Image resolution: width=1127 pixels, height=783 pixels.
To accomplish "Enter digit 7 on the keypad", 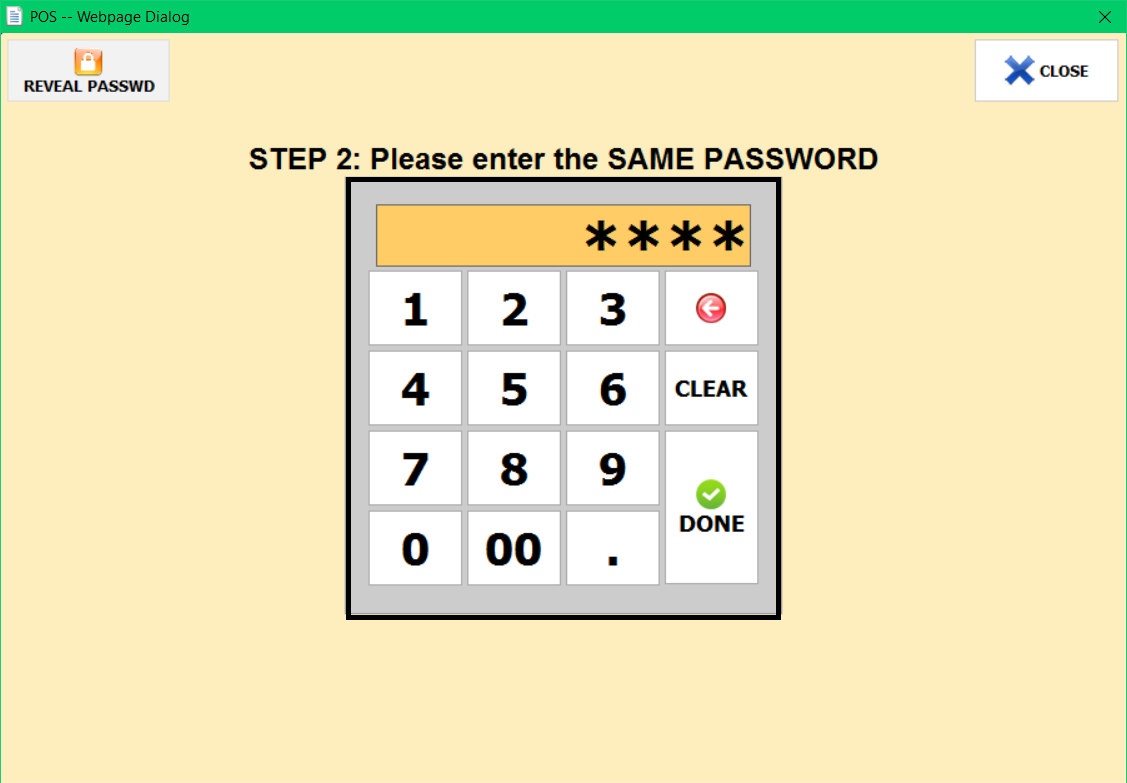I will coord(415,468).
